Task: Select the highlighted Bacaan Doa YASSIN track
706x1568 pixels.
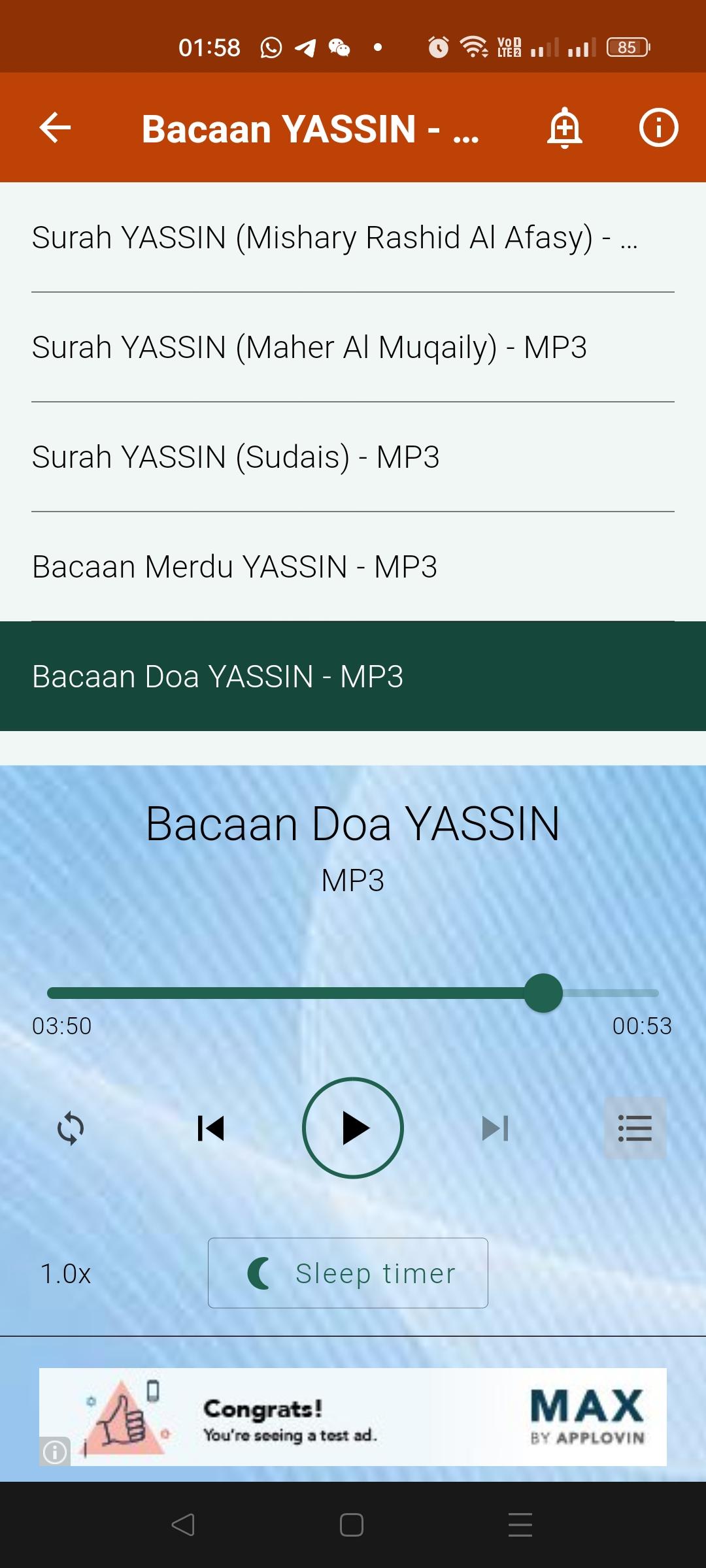Action: point(353,676)
